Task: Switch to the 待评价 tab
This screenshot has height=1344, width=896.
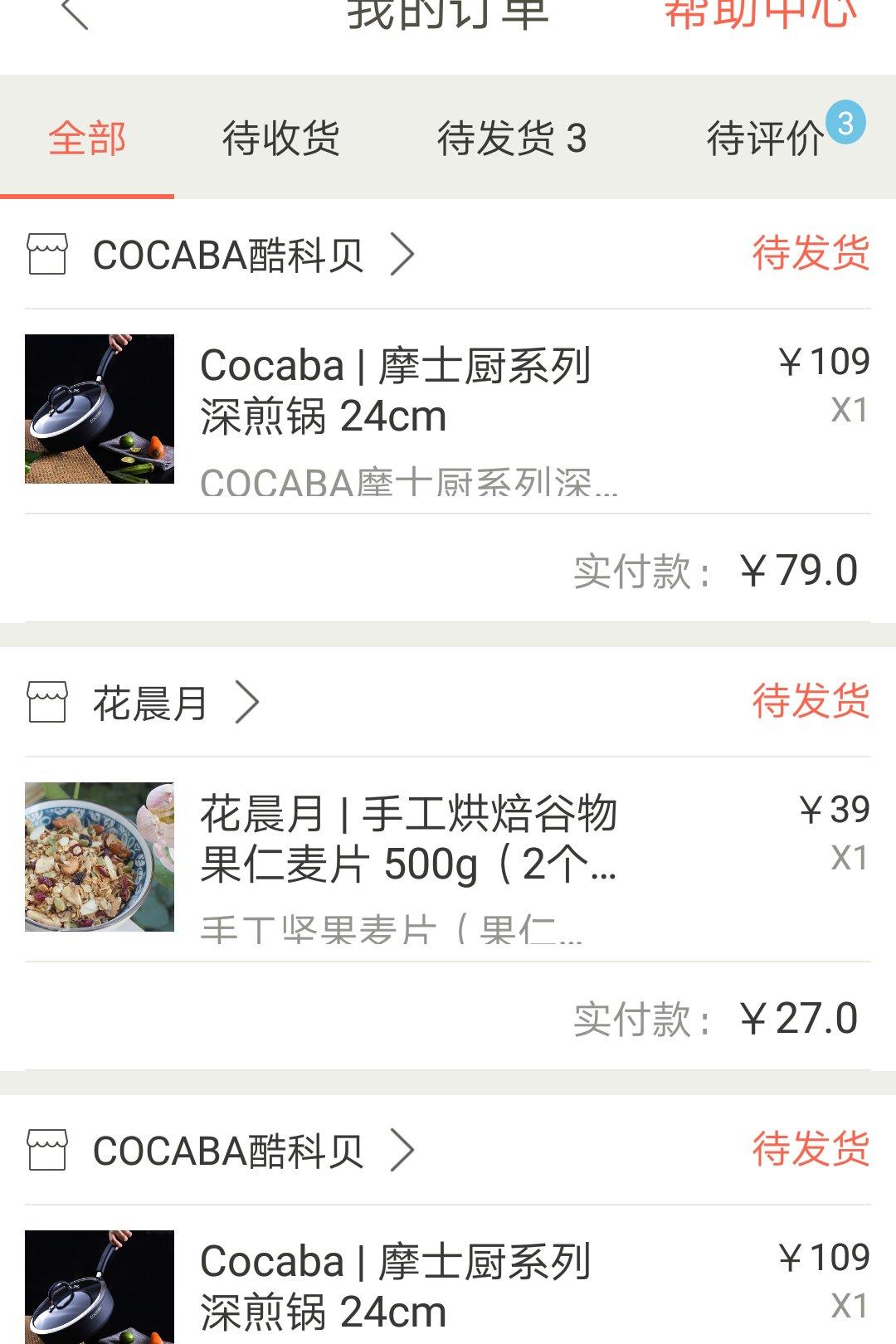Action: tap(765, 138)
